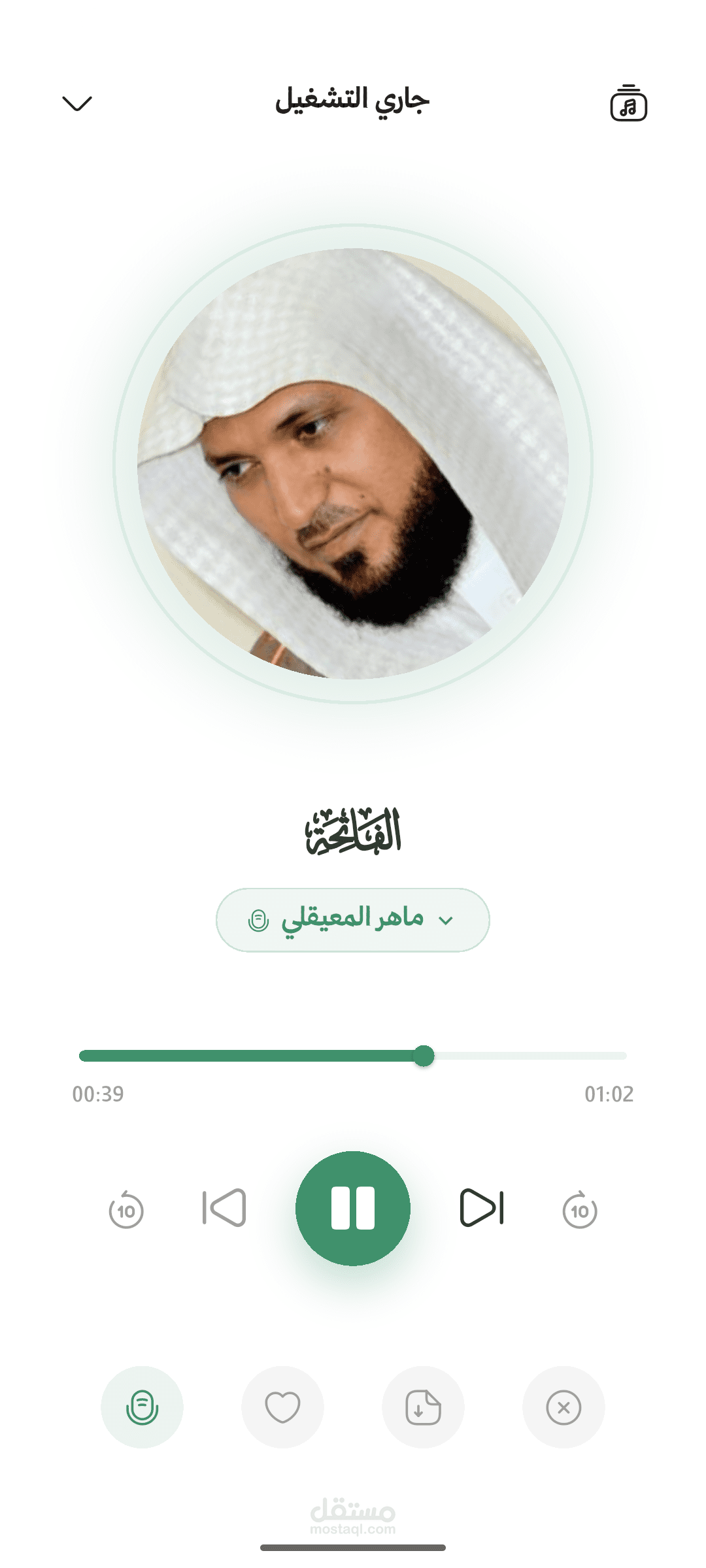The height and width of the screenshot is (1568, 706).
Task: Rewind 10 seconds
Action: tap(126, 1210)
